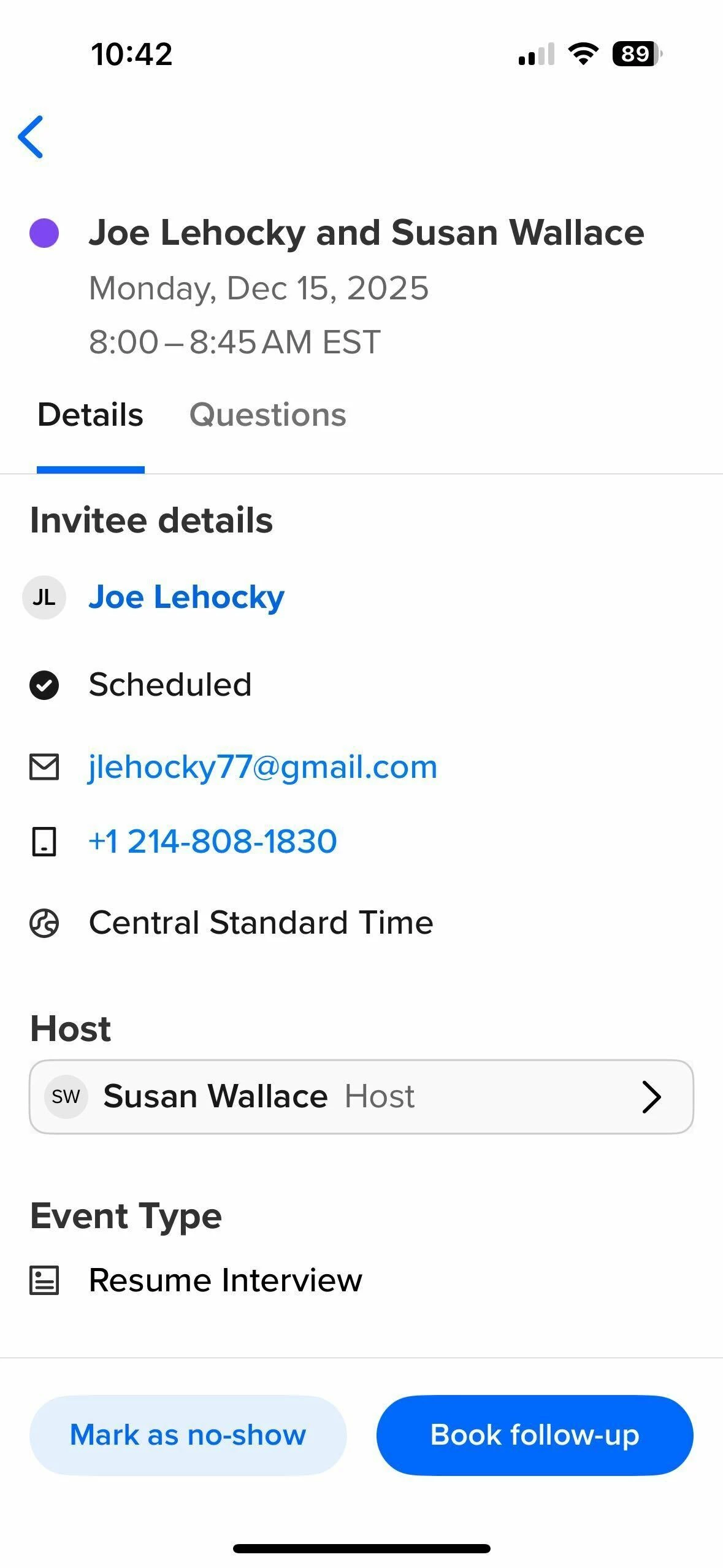
Task: Open invitee Joe Lehocky's profile link
Action: point(186,597)
